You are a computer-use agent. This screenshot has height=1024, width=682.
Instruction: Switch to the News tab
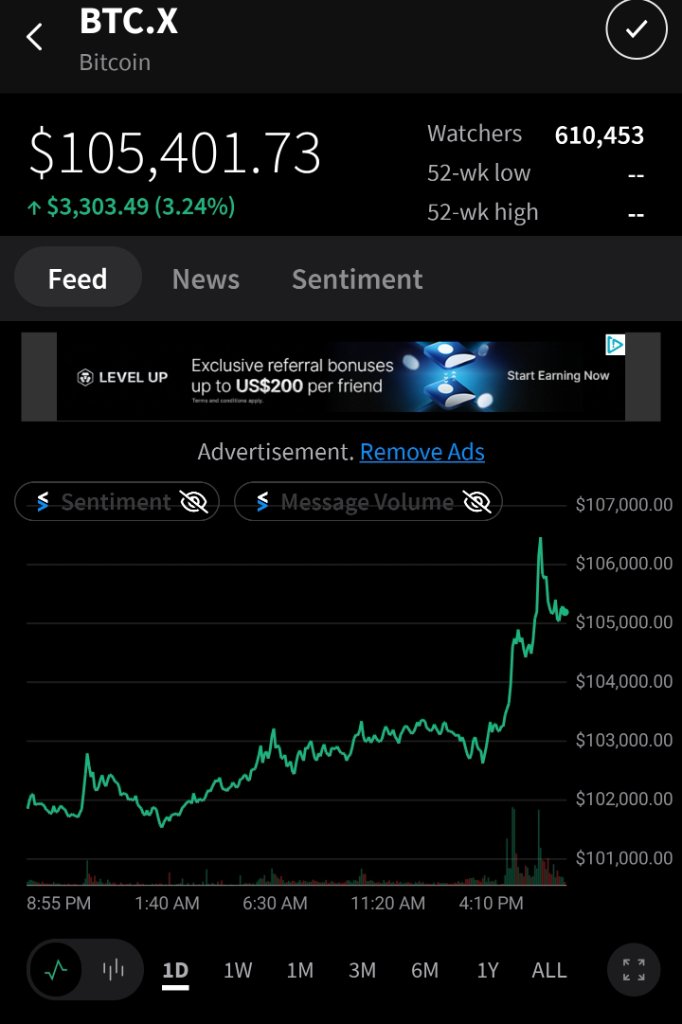pyautogui.click(x=206, y=279)
